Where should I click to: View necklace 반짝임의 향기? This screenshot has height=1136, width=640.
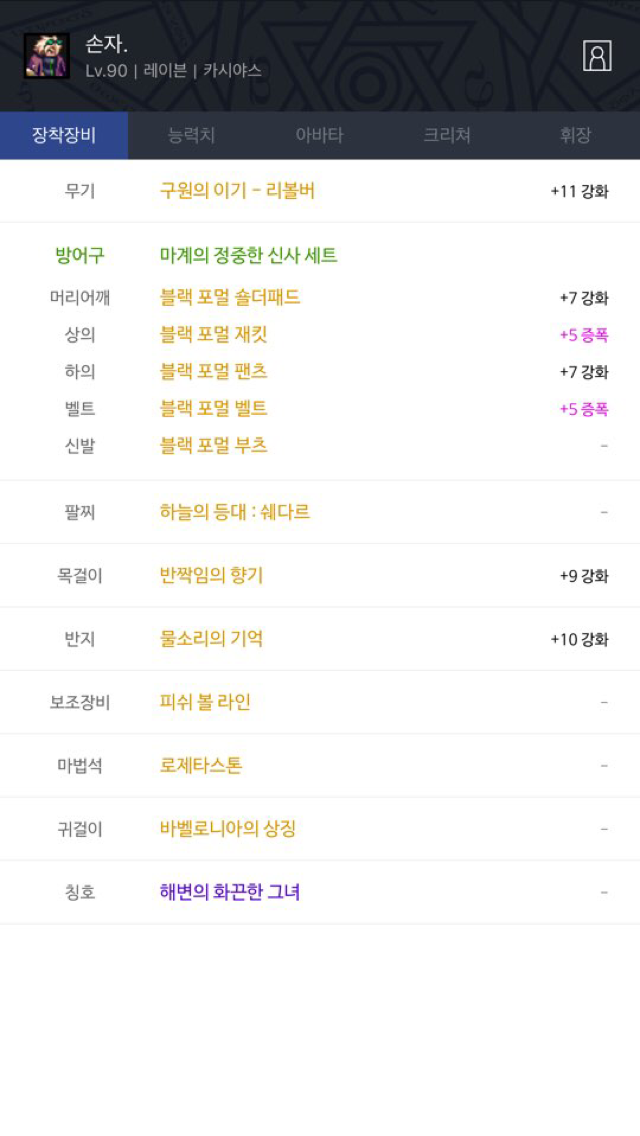[211, 575]
